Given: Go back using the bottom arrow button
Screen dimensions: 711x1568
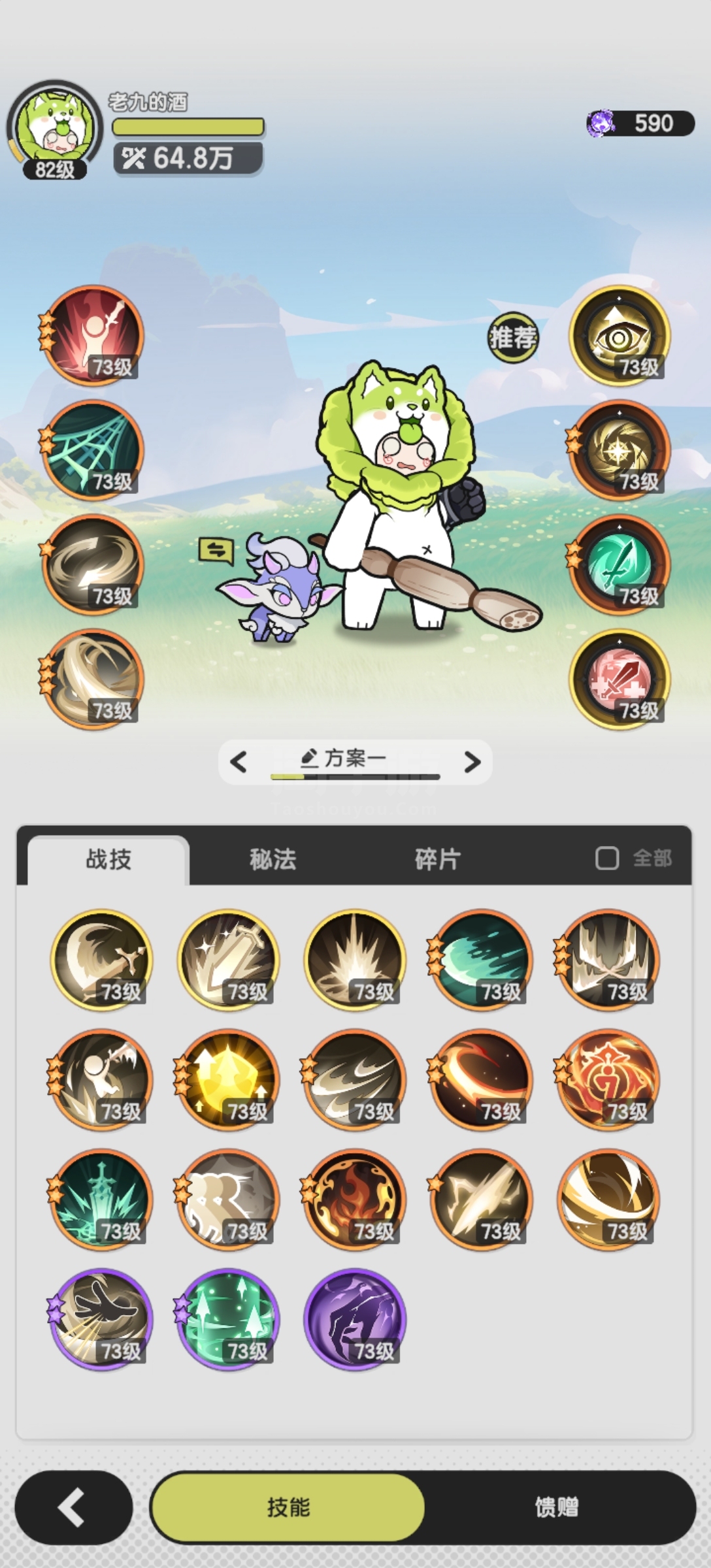Looking at the screenshot, I should [73, 1507].
